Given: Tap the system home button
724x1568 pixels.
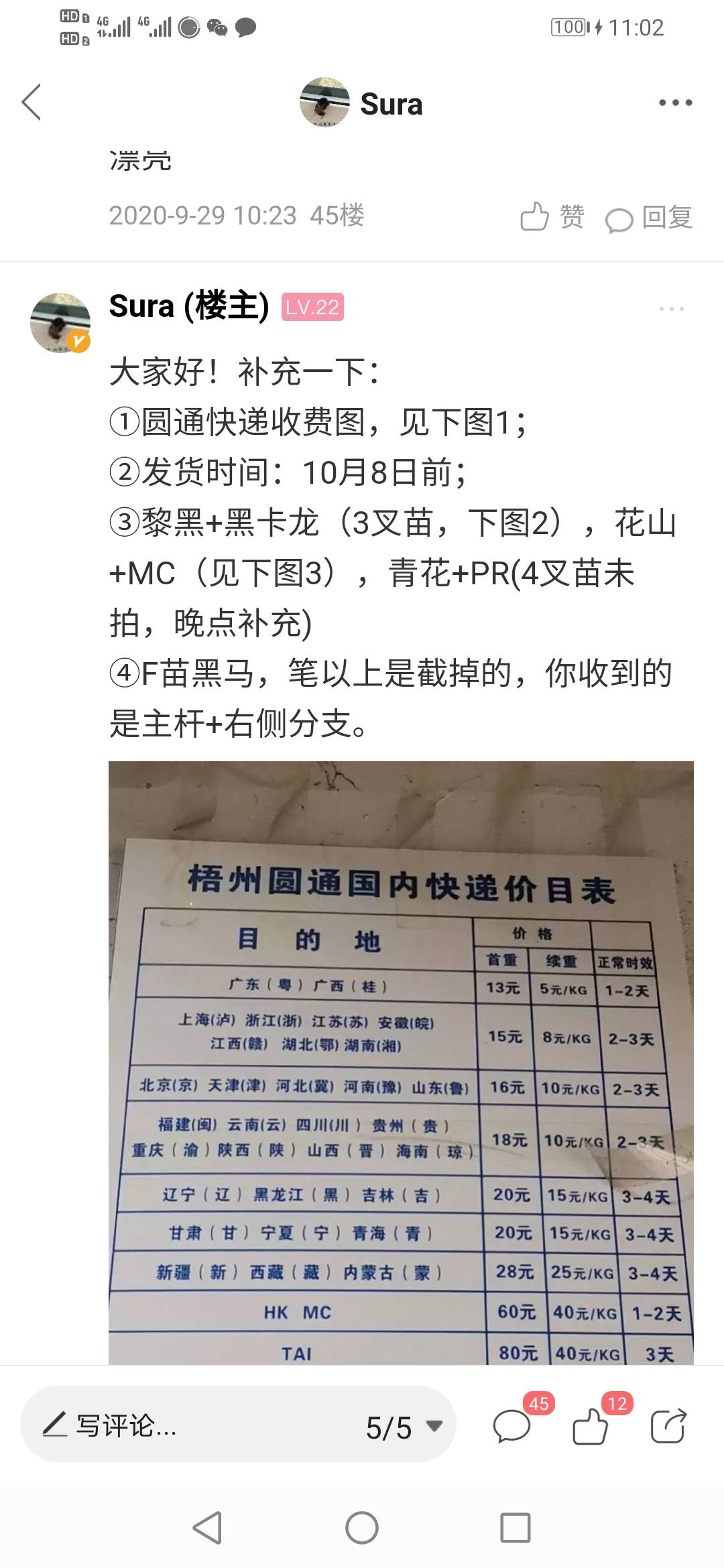Looking at the screenshot, I should click(362, 1528).
